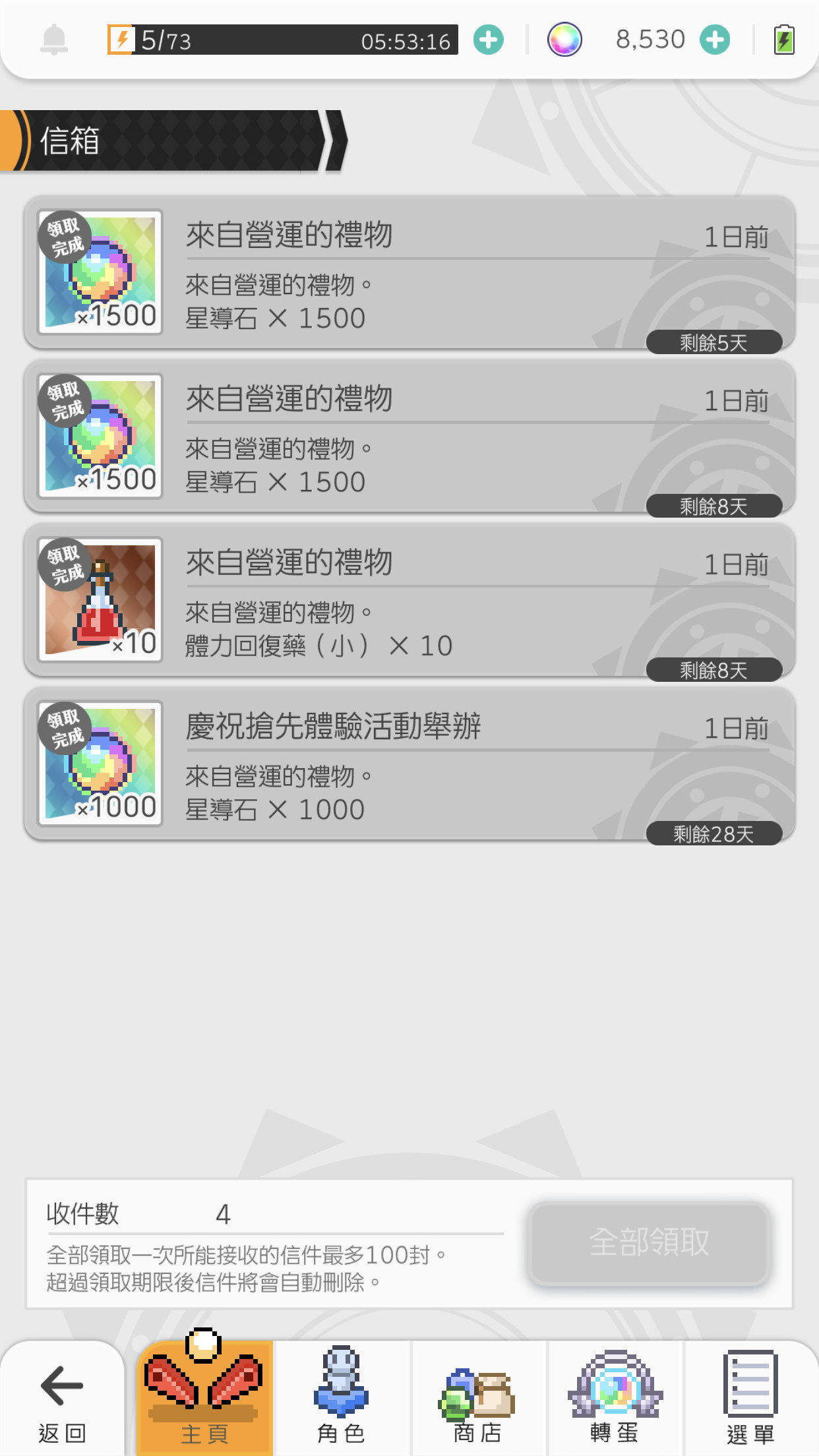This screenshot has height=1456, width=819.
Task: Open the 轉蛋 gacha tab
Action: pos(614,1399)
